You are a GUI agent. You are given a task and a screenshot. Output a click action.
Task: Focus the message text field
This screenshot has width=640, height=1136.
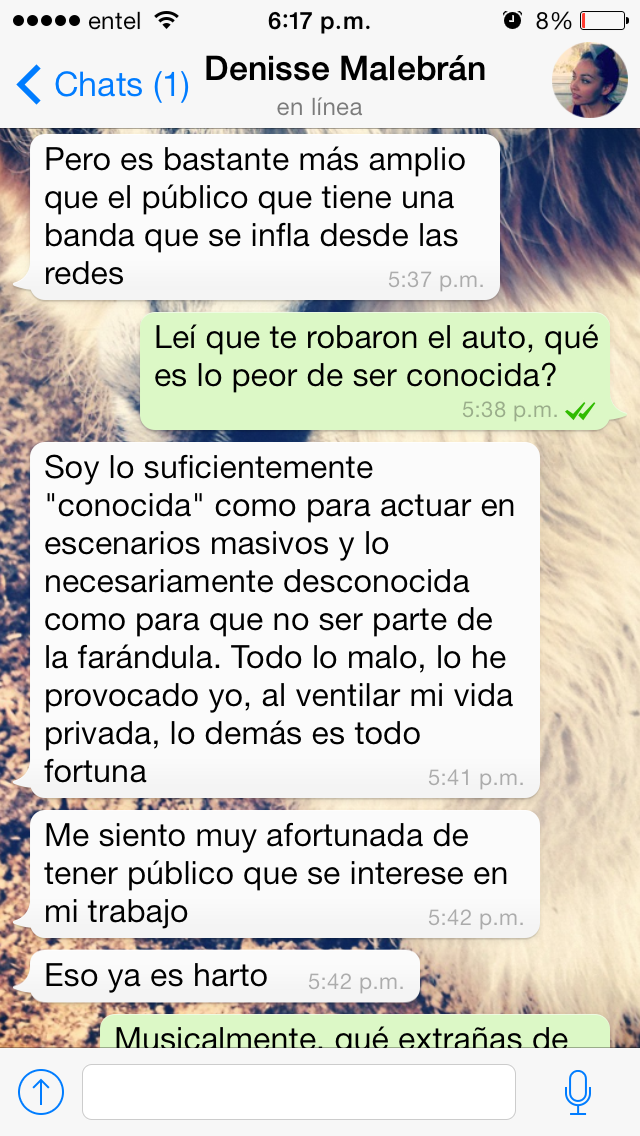[x=298, y=1091]
